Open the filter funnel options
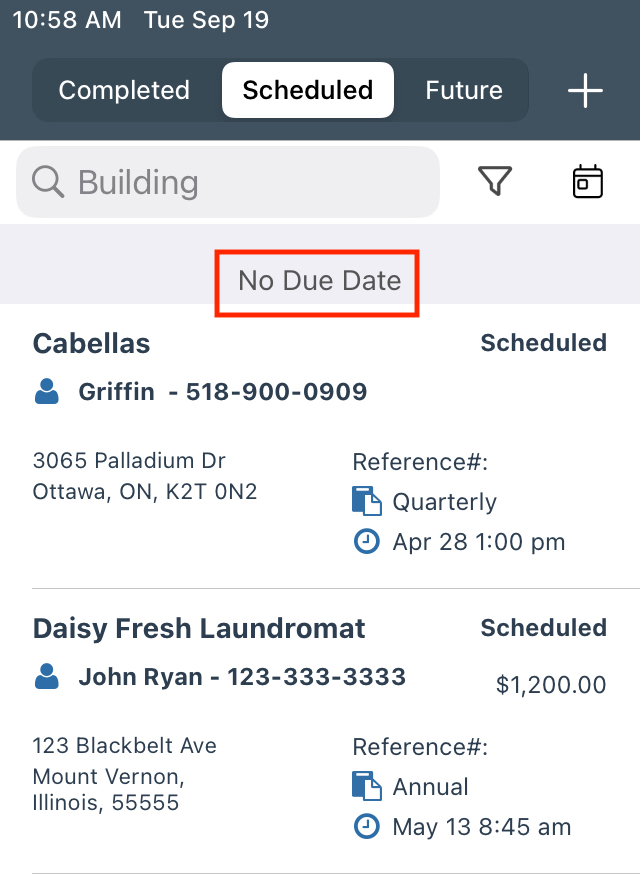The width and height of the screenshot is (640, 877). pos(495,181)
